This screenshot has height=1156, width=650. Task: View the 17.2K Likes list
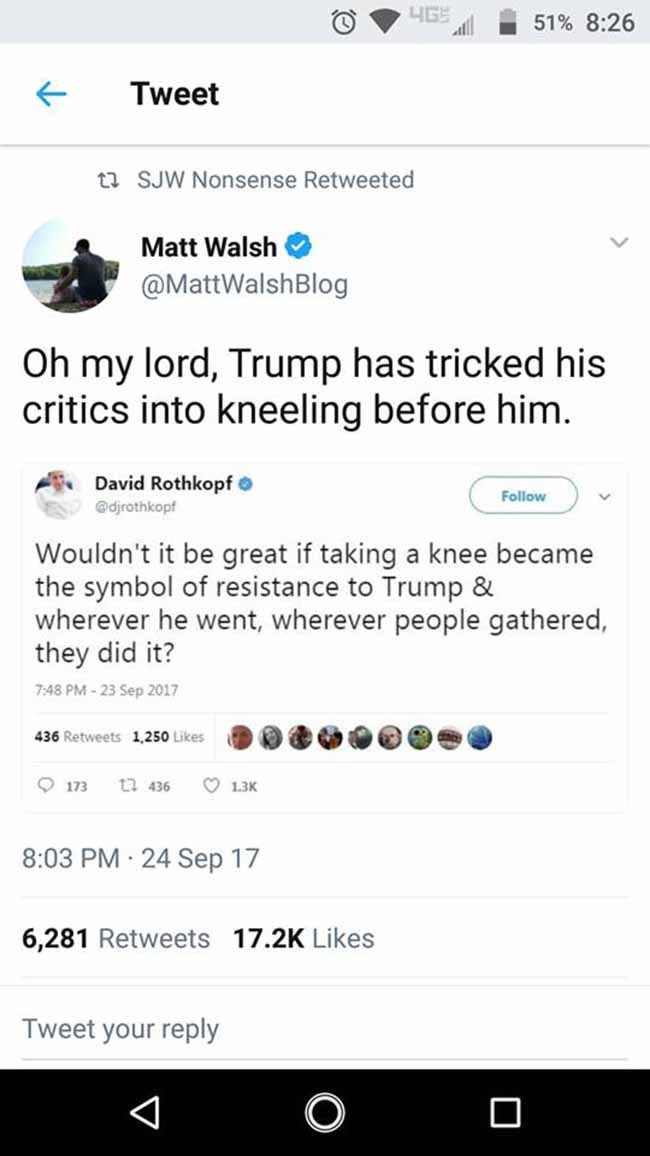coord(304,938)
